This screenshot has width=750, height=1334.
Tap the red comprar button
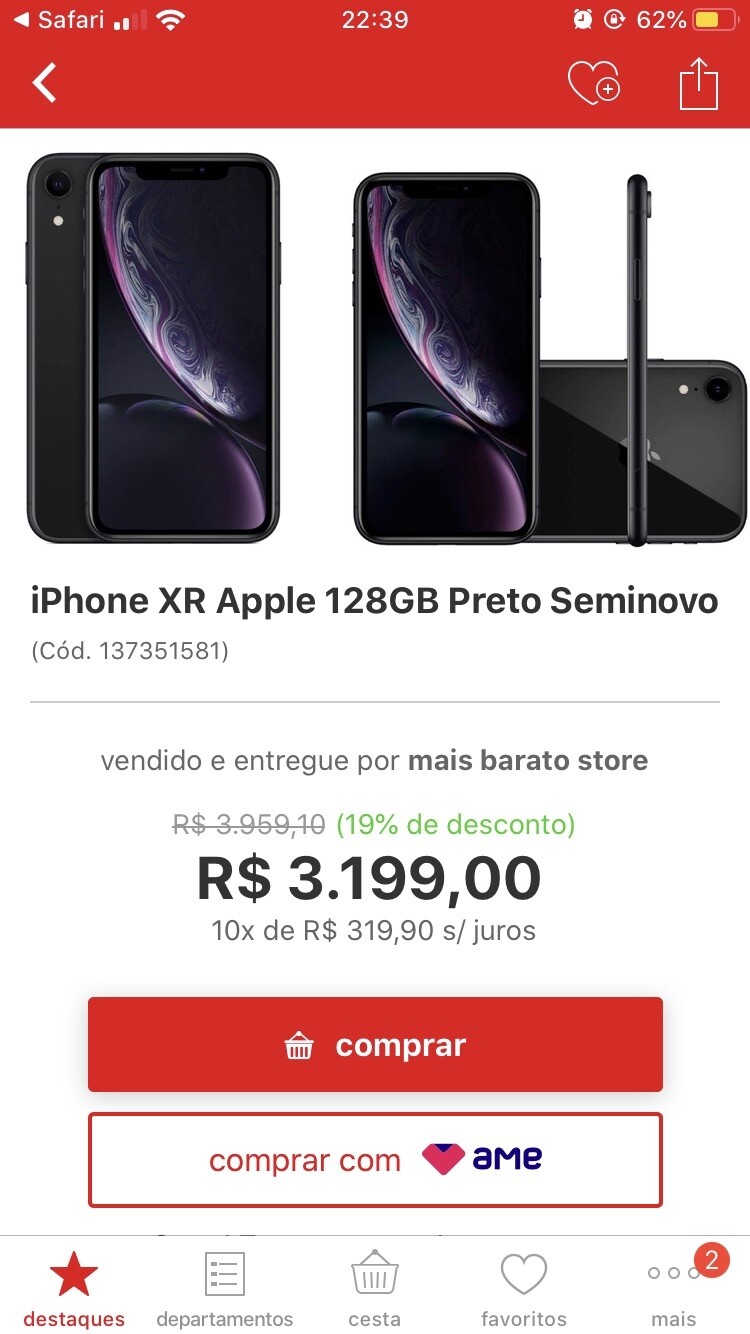pos(375,1045)
